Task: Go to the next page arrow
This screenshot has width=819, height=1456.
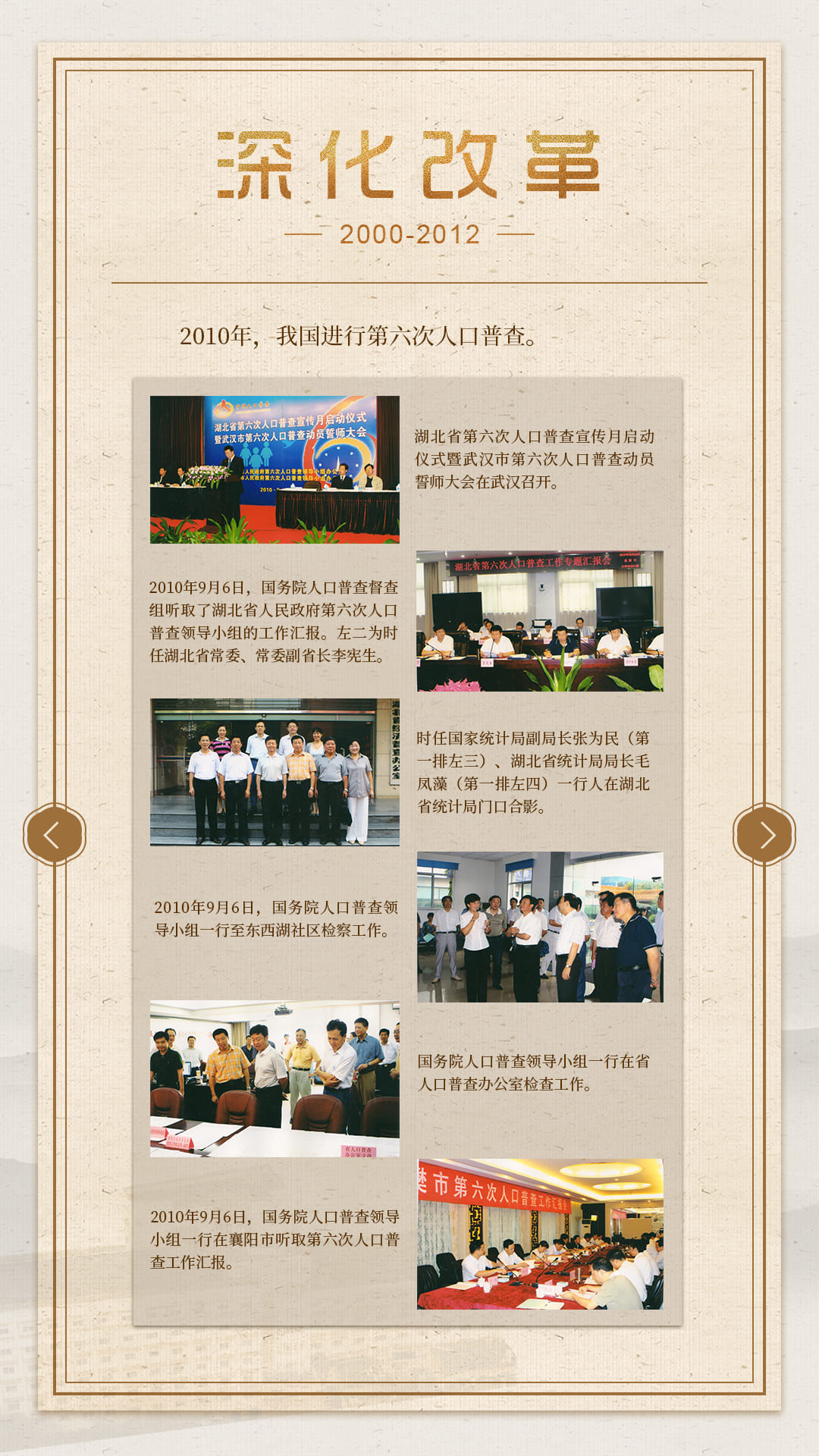Action: click(764, 835)
